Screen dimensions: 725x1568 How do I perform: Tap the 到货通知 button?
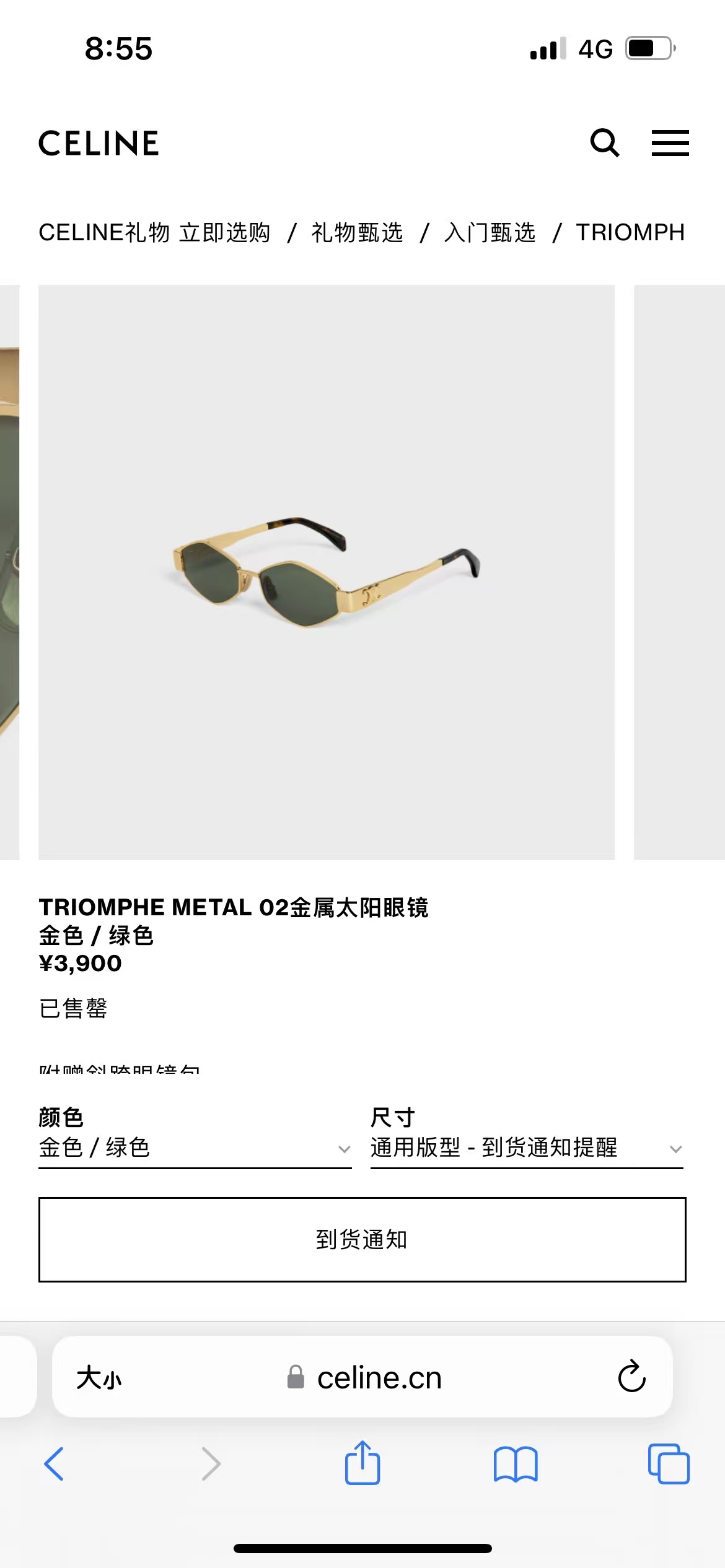click(362, 1240)
